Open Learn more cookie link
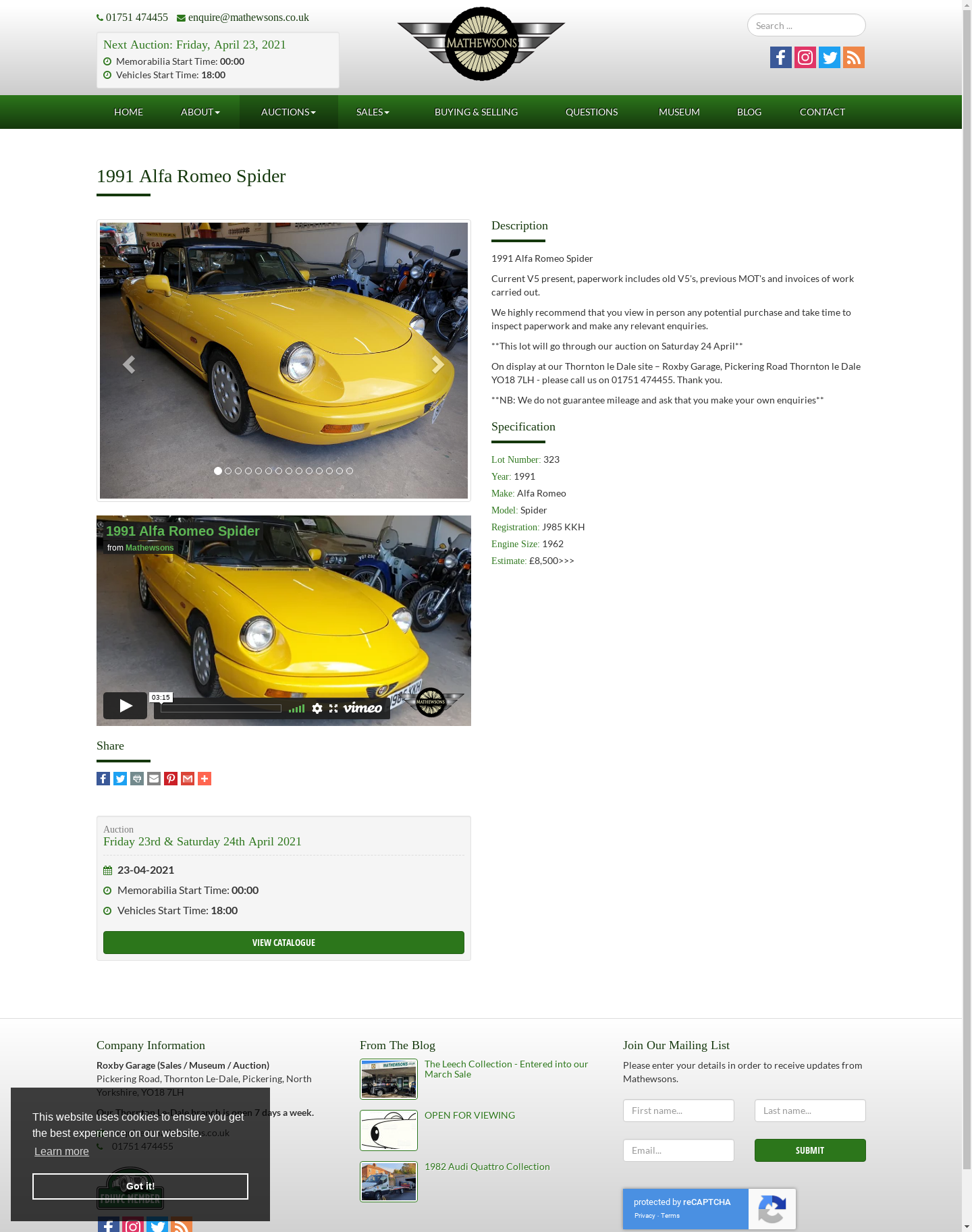 coord(61,1152)
